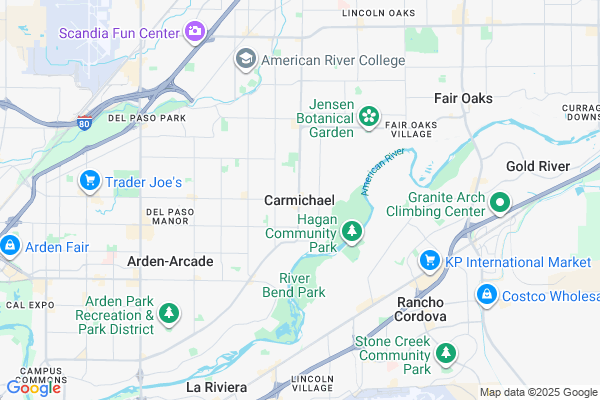Image resolution: width=600 pixels, height=400 pixels.
Task: Open the Stone Creek Community Park pin
Action: pos(445,354)
